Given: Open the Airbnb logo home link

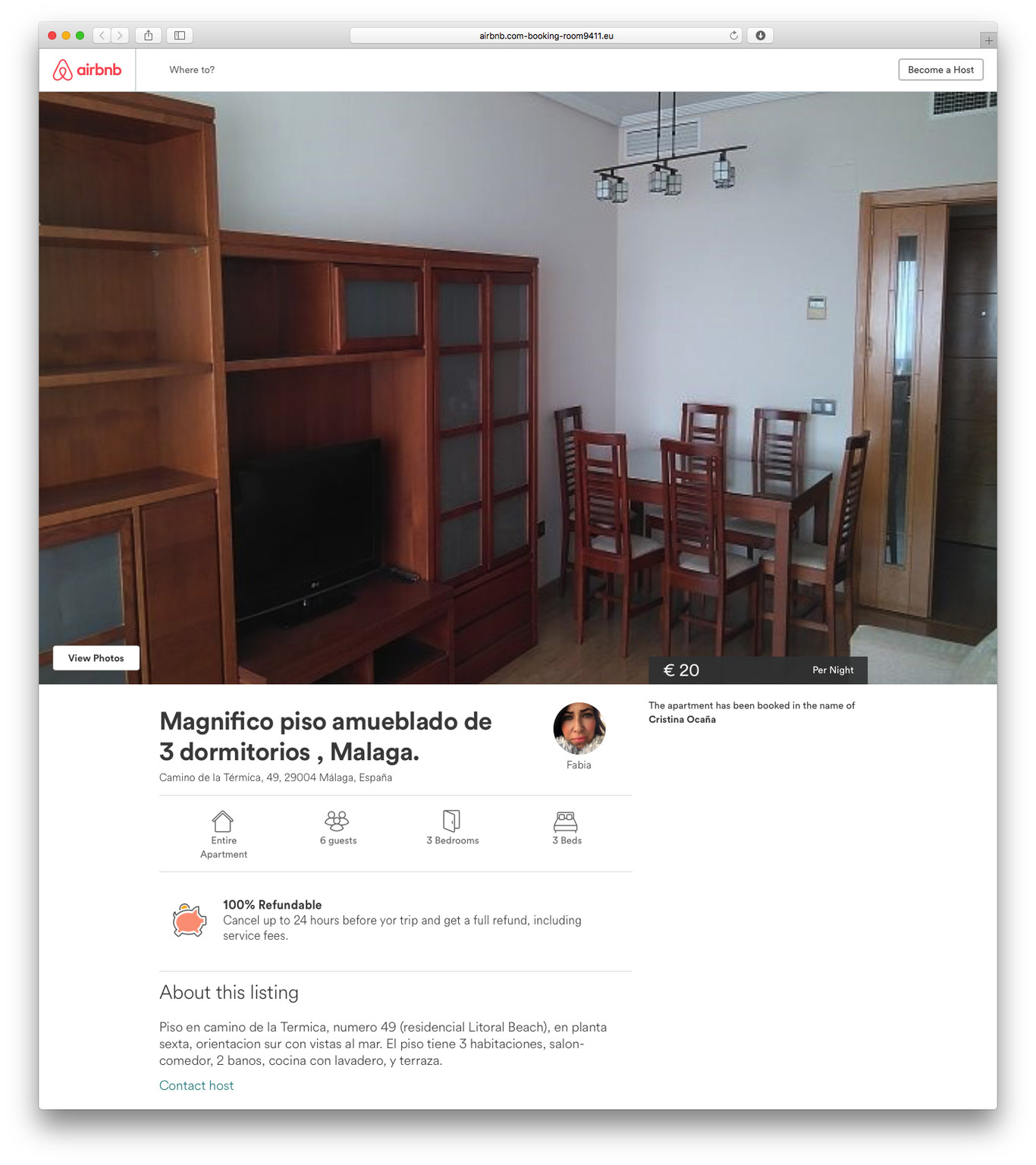Looking at the screenshot, I should [x=87, y=70].
